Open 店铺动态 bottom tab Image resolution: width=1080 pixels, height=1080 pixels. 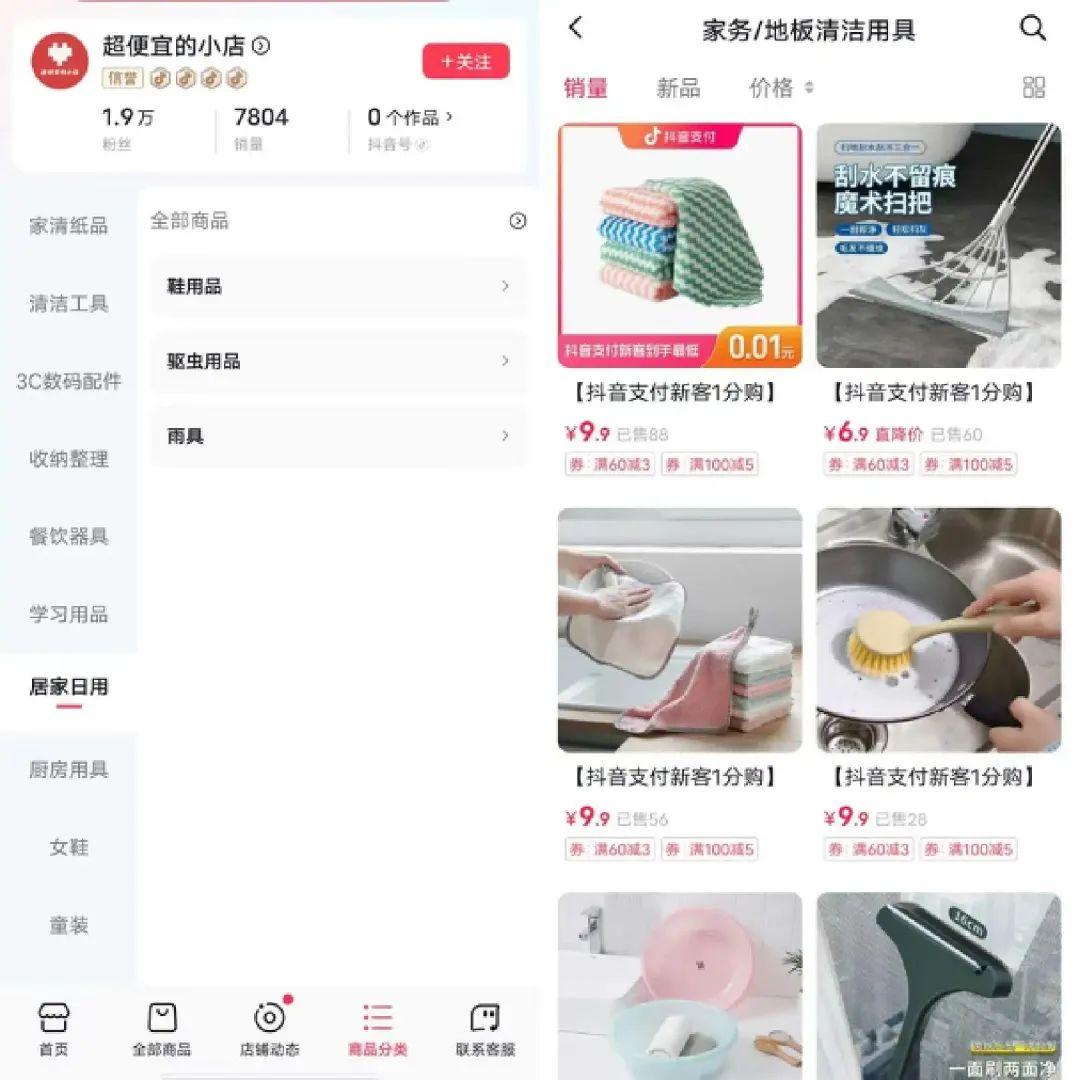269,1029
